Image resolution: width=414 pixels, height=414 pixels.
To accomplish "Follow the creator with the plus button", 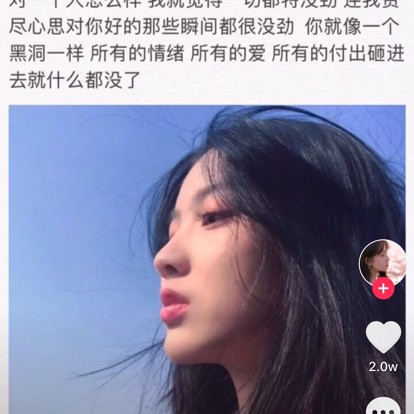I will tap(383, 288).
